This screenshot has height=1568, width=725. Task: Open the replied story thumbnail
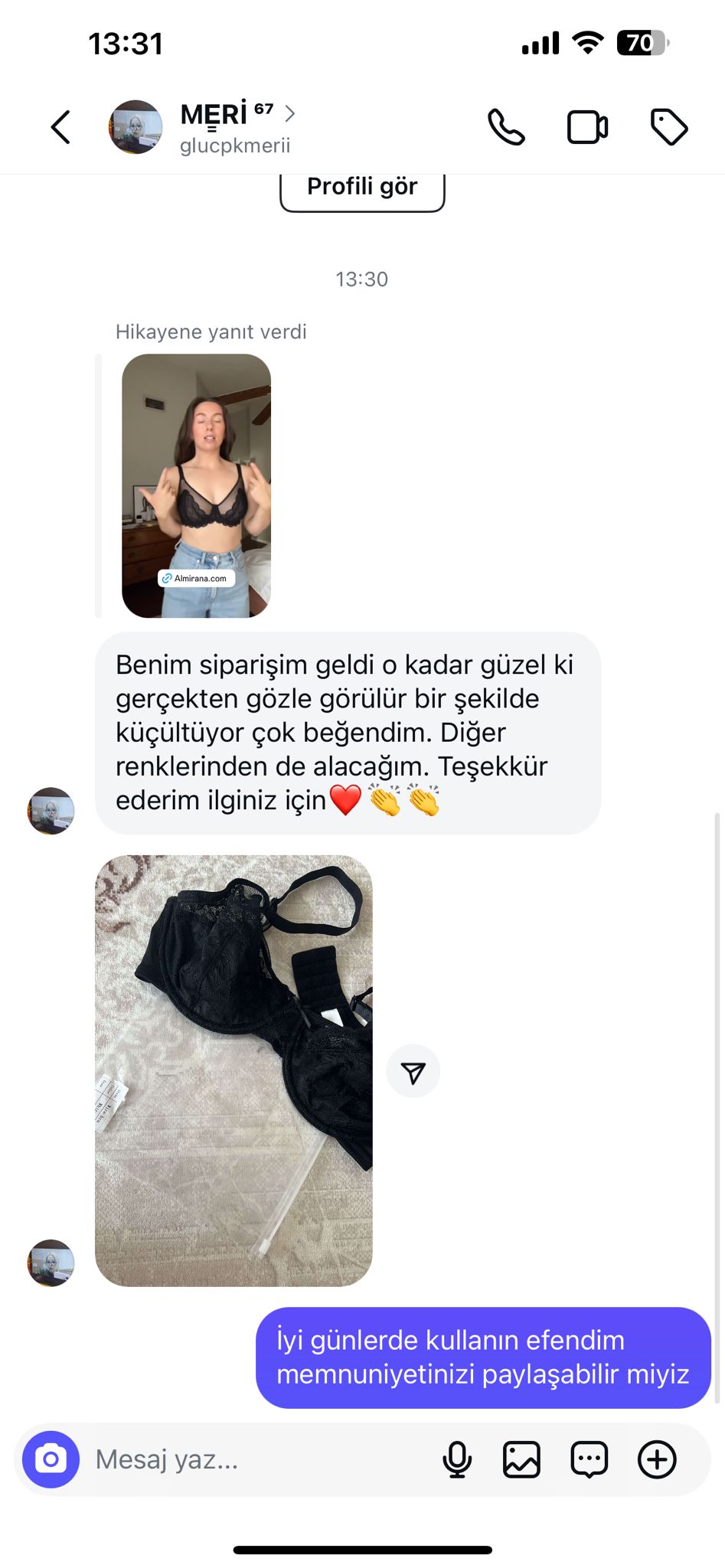pyautogui.click(x=196, y=485)
